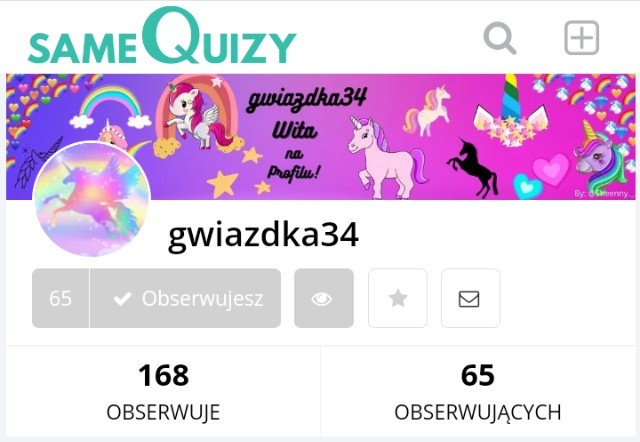This screenshot has height=442, width=640.
Task: Send a message via the envelope icon
Action: (x=471, y=298)
